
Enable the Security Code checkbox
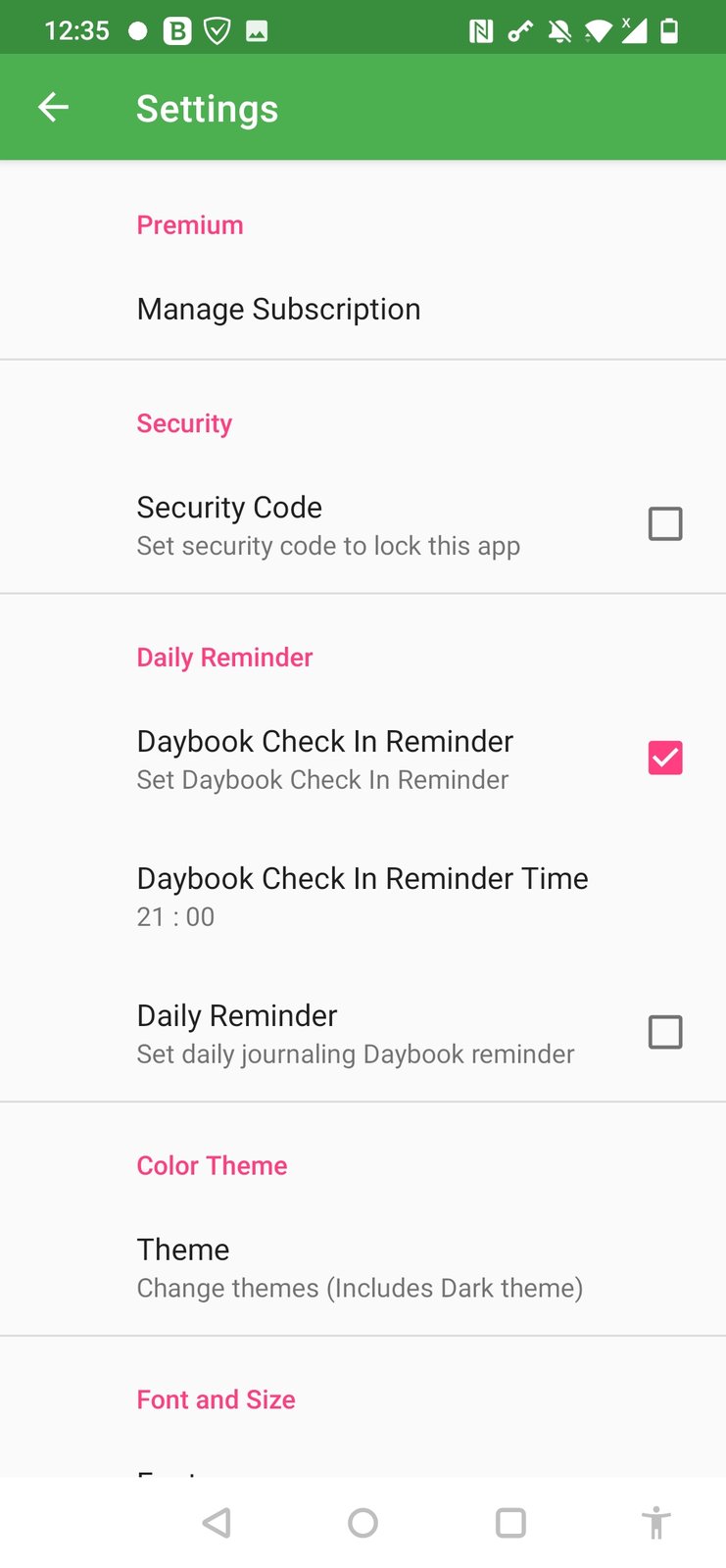[x=665, y=524]
